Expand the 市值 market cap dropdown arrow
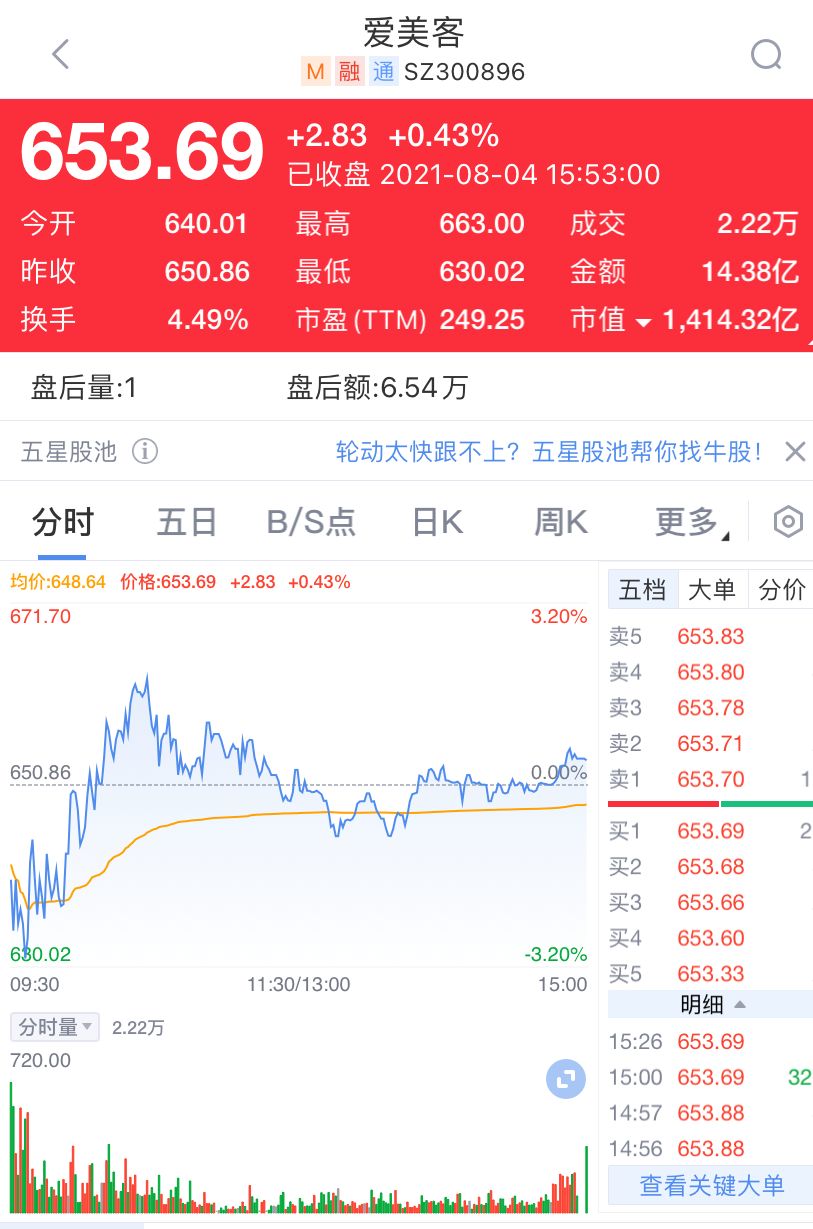Viewport: 813px width, 1229px height. click(x=641, y=321)
